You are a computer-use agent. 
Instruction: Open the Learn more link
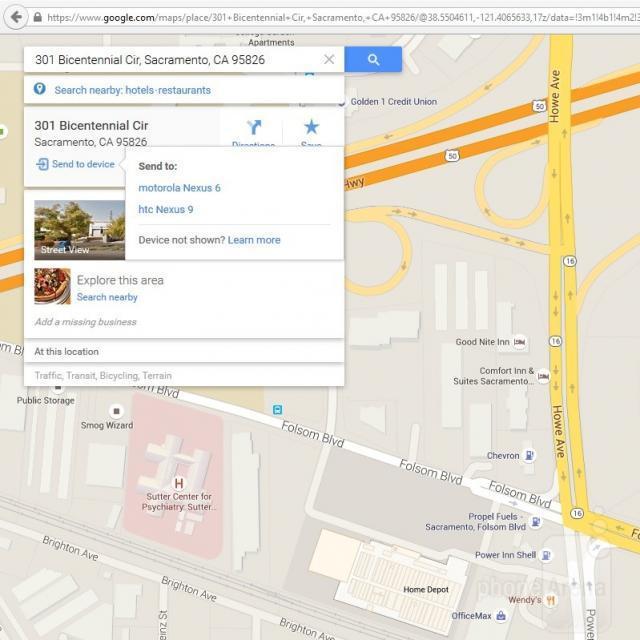pos(254,240)
